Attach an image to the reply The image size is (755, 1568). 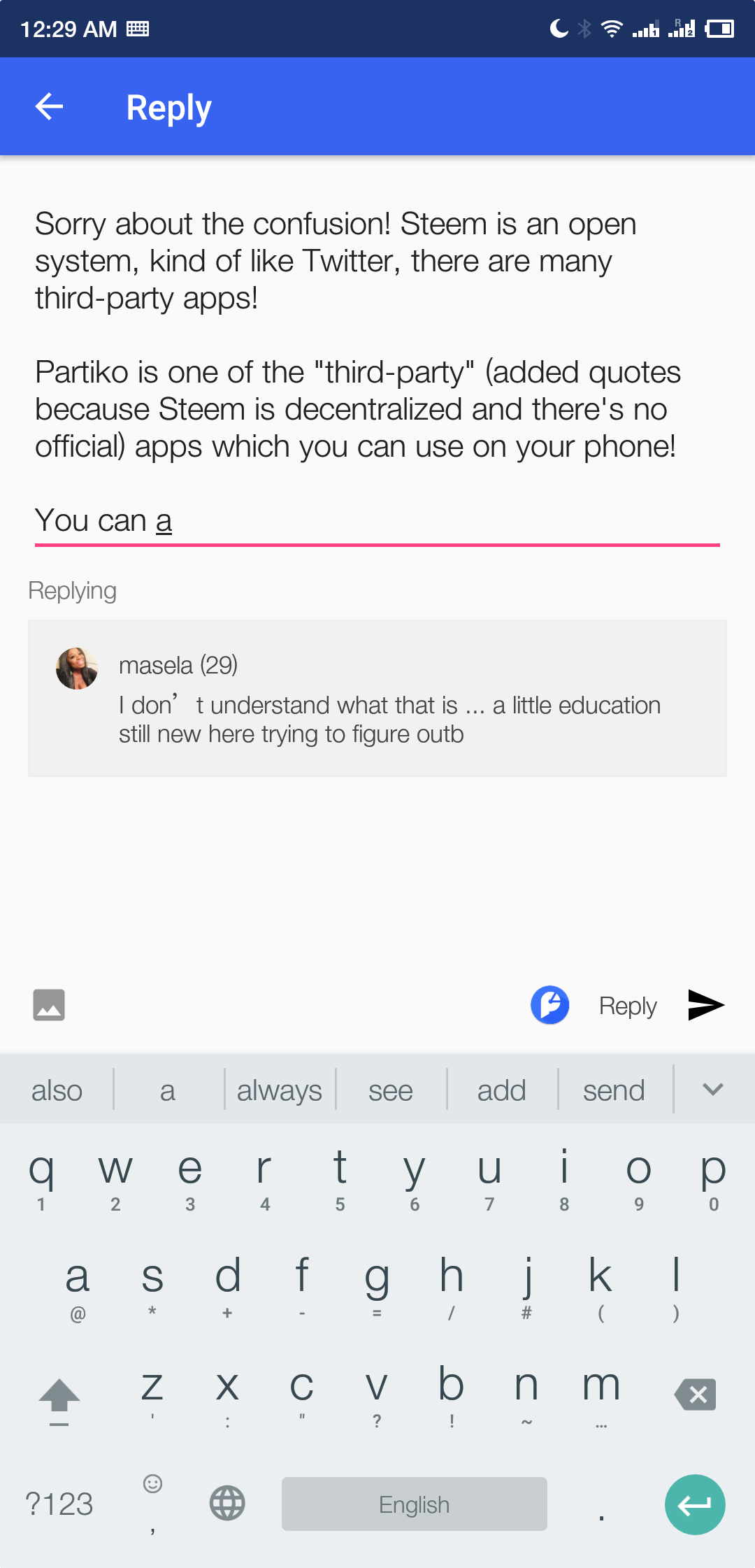click(x=49, y=1005)
